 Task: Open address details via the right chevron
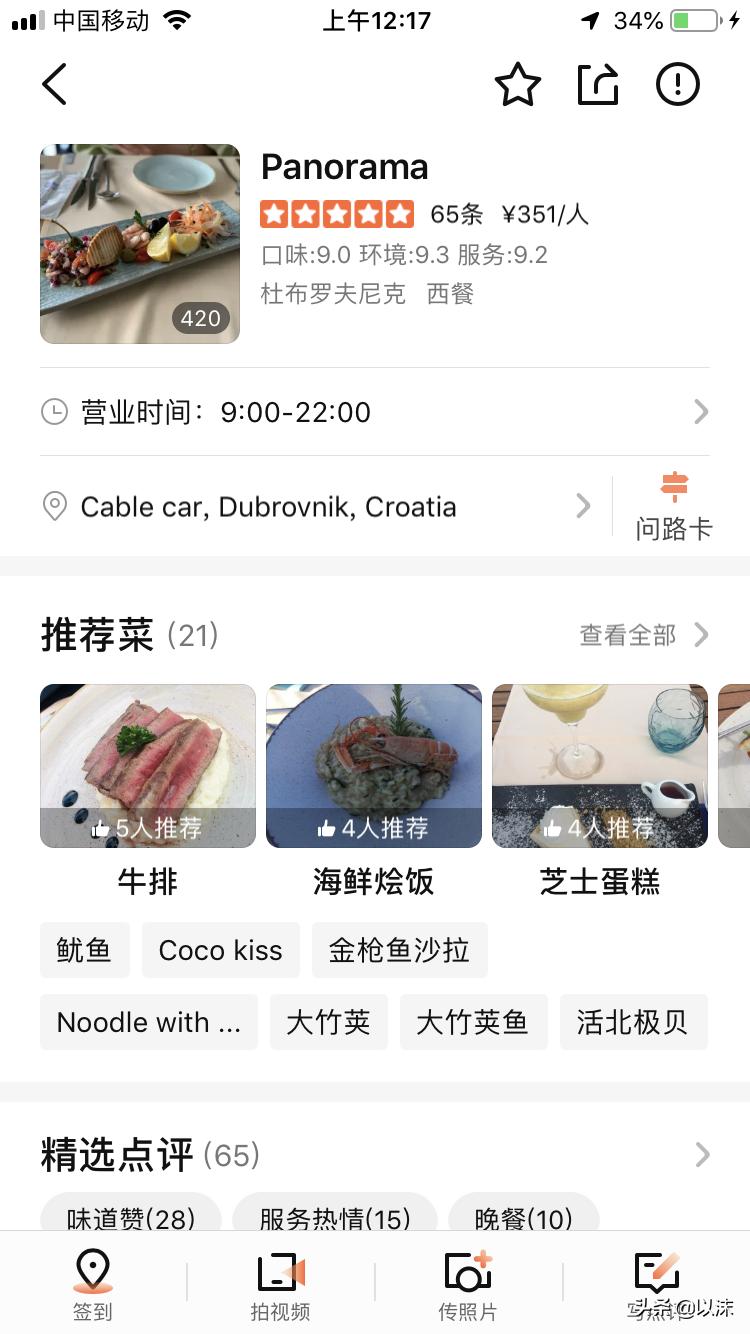pos(583,506)
